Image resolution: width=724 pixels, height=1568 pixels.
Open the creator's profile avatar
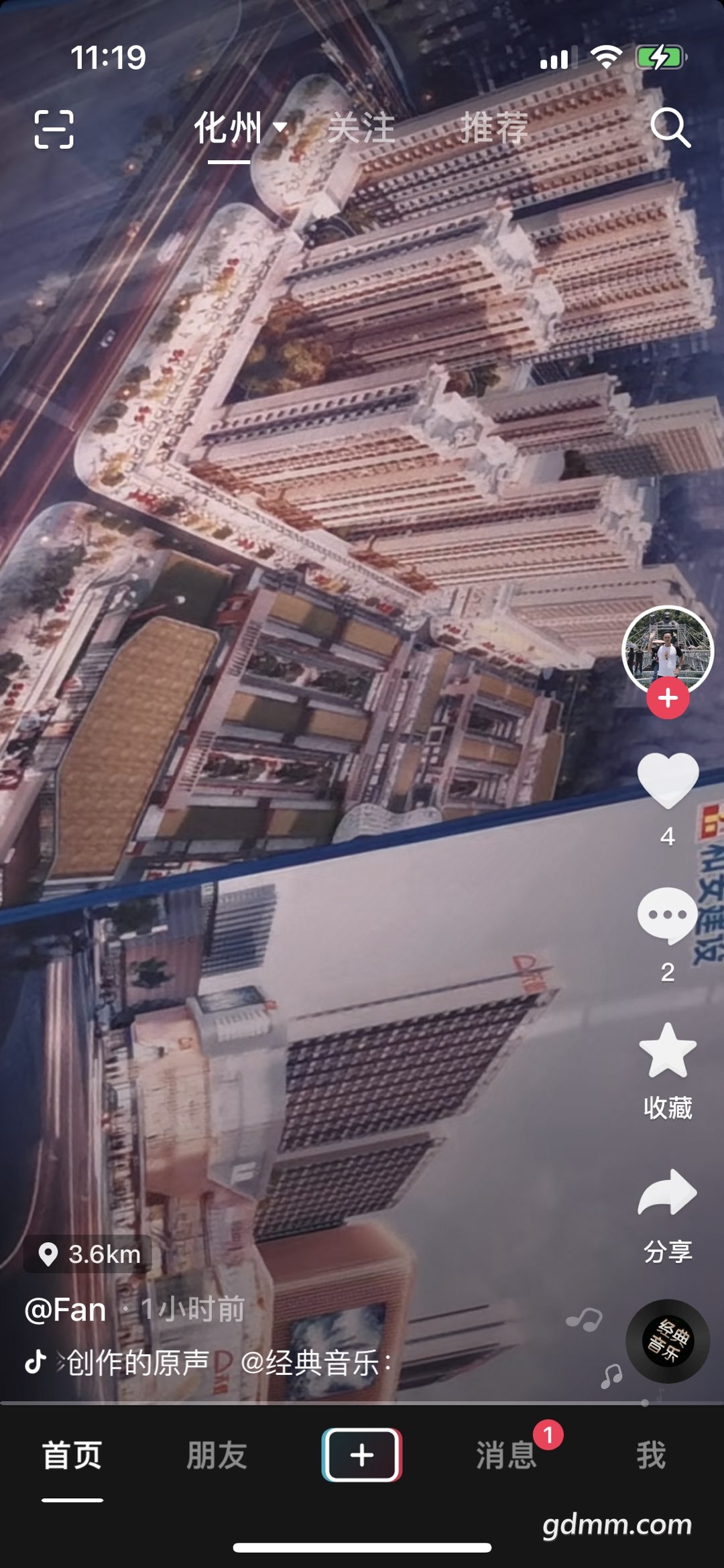(x=668, y=649)
